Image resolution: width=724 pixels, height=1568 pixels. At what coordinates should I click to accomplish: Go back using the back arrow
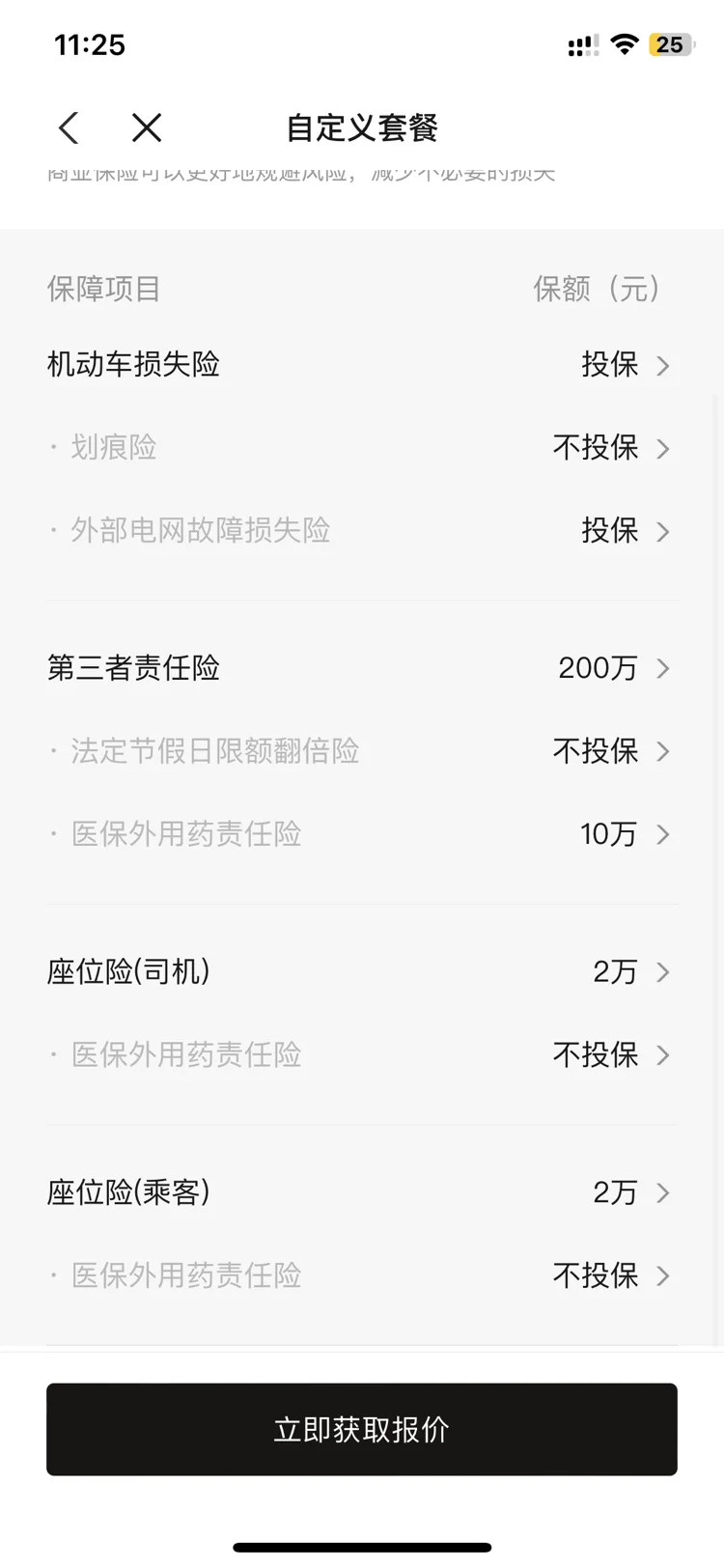point(69,127)
